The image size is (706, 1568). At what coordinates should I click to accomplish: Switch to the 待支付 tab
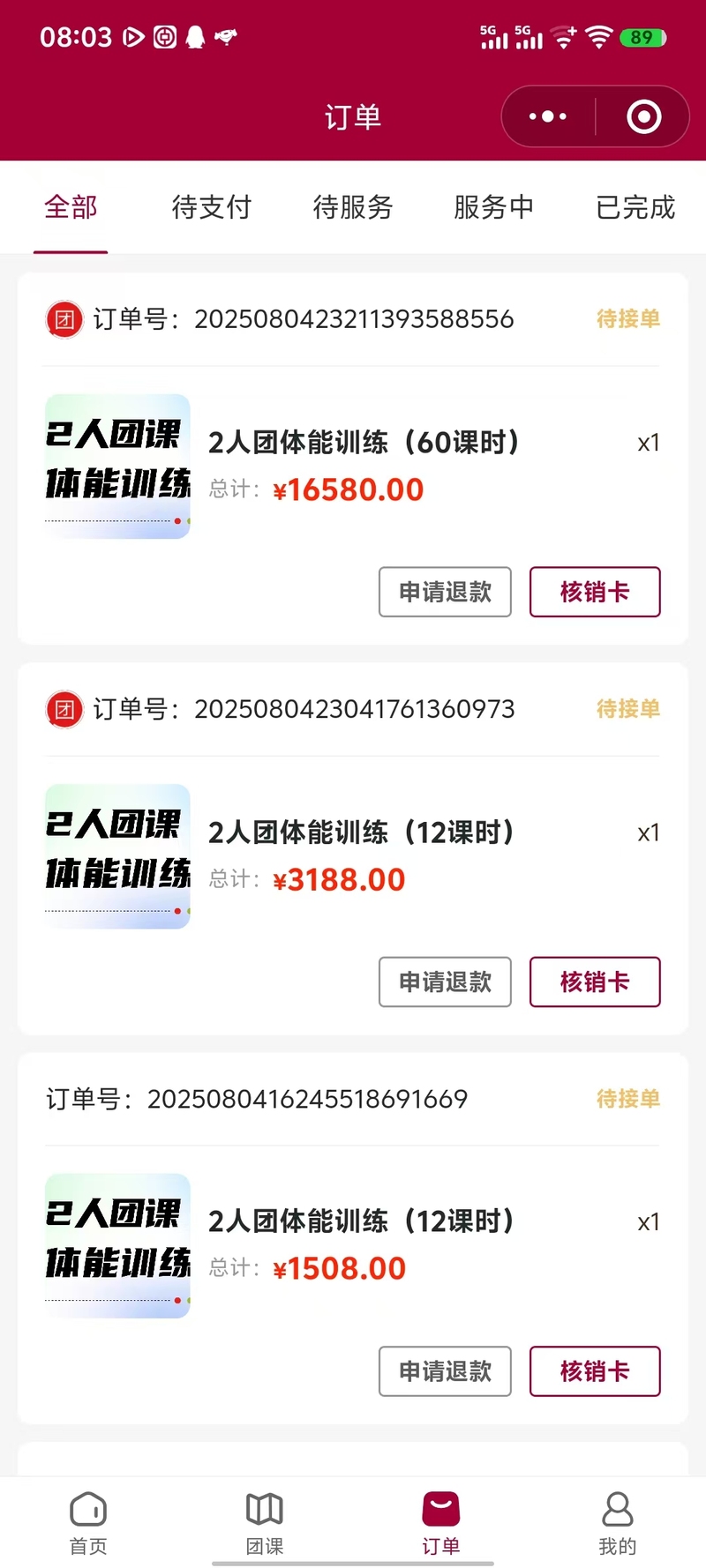(212, 207)
